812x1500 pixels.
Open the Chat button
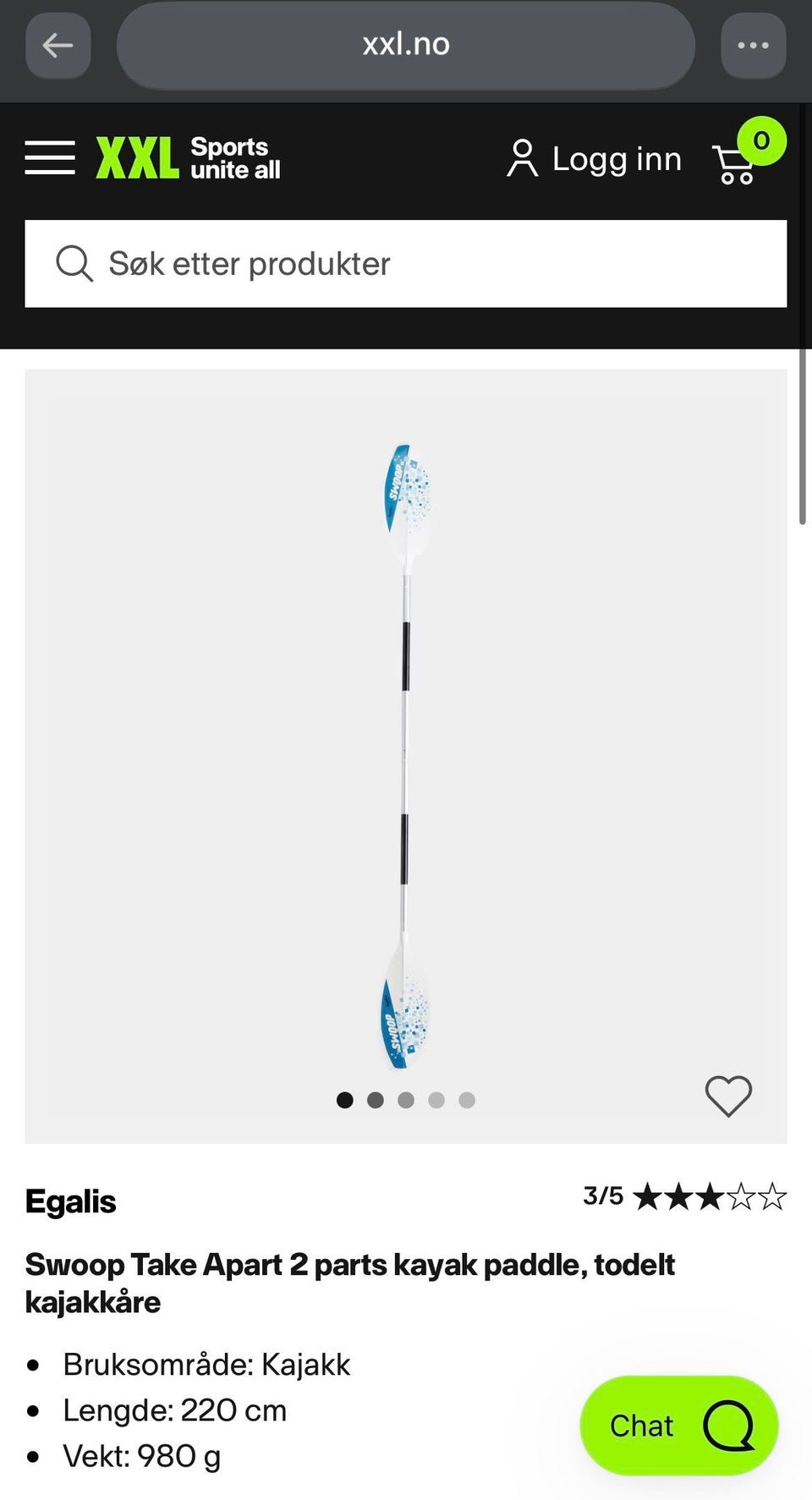(679, 1426)
